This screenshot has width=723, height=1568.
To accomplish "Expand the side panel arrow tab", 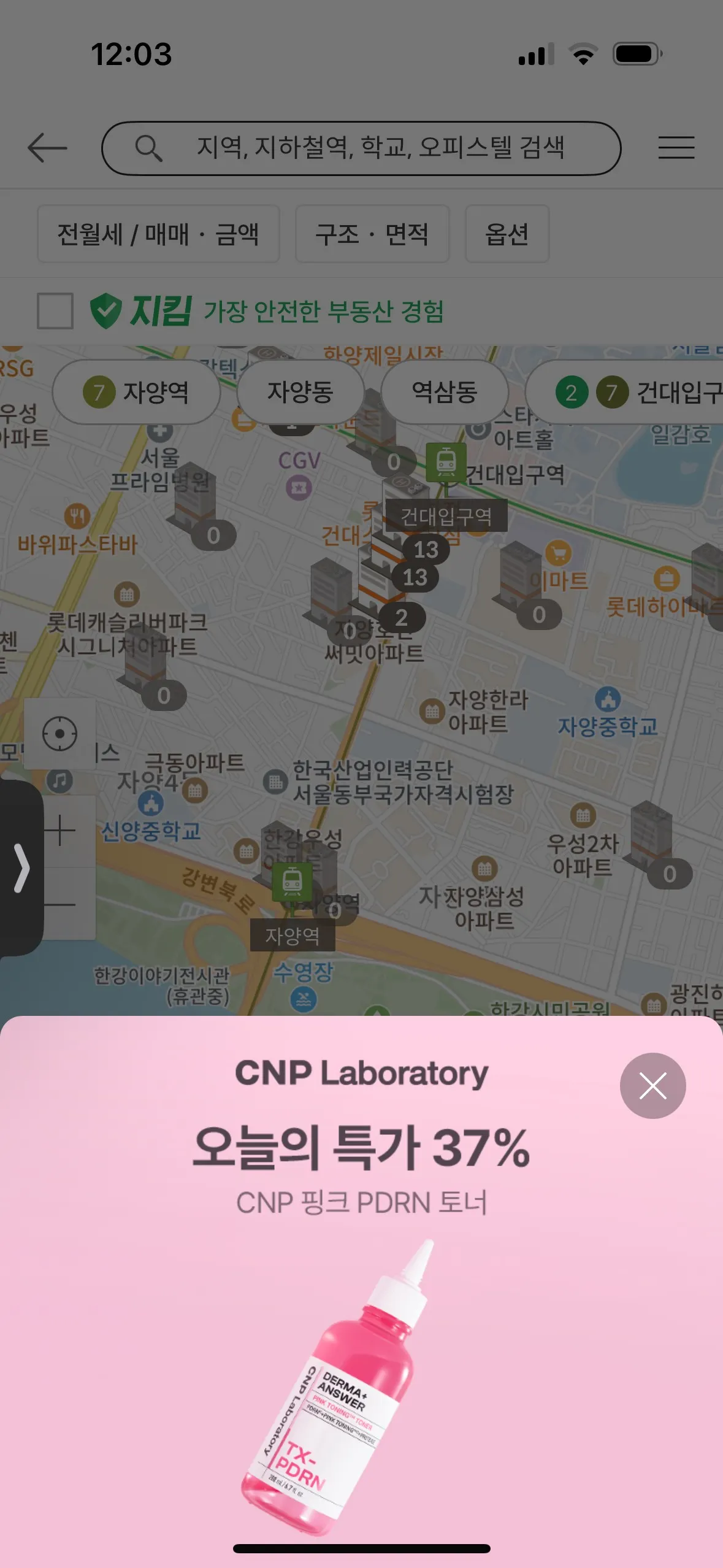I will (x=21, y=867).
